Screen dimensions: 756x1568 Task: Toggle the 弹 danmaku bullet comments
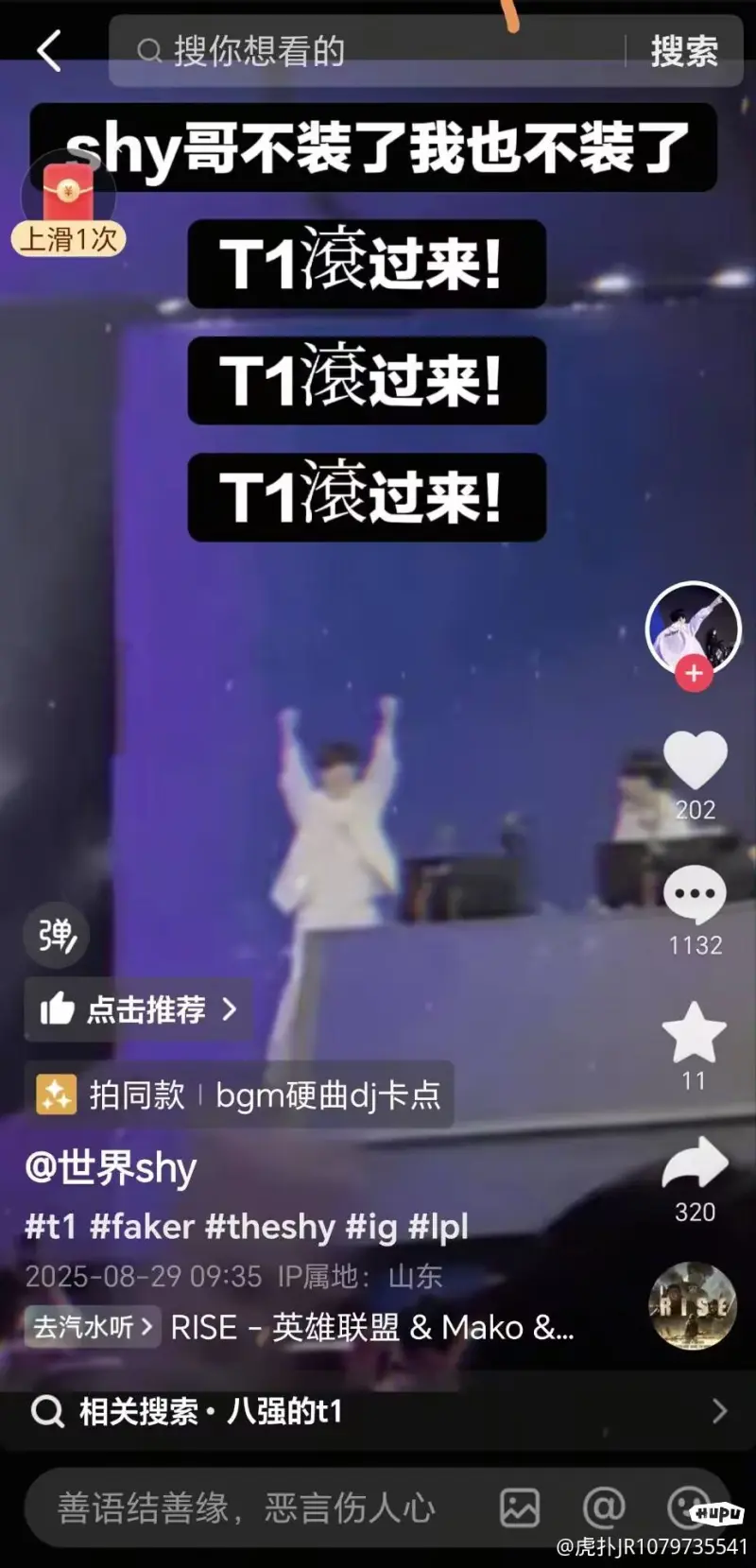click(x=56, y=936)
